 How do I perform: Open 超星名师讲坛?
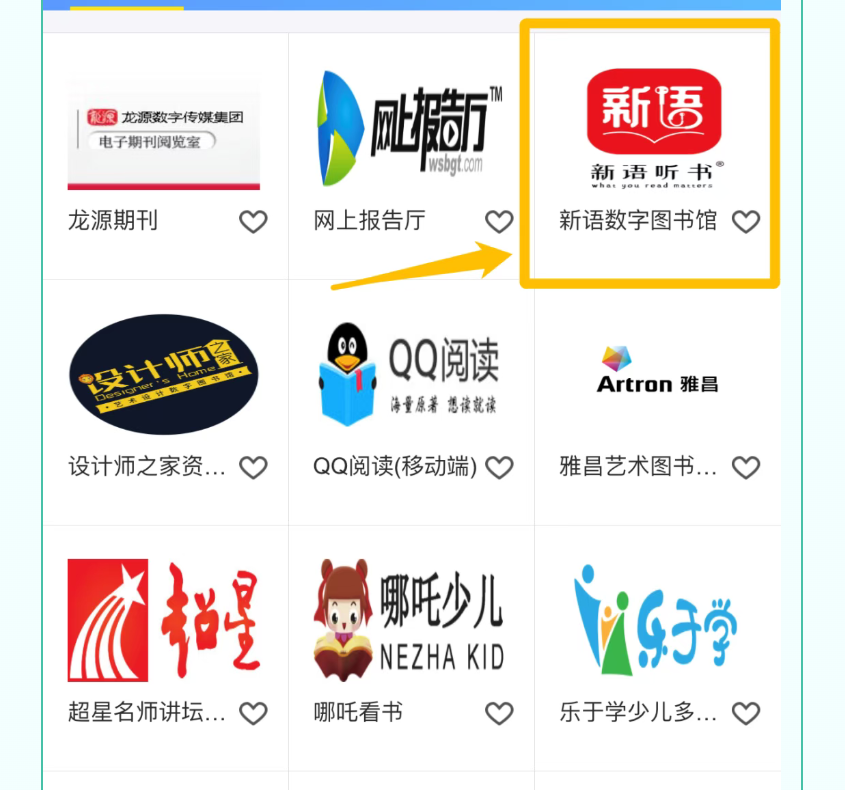(164, 620)
